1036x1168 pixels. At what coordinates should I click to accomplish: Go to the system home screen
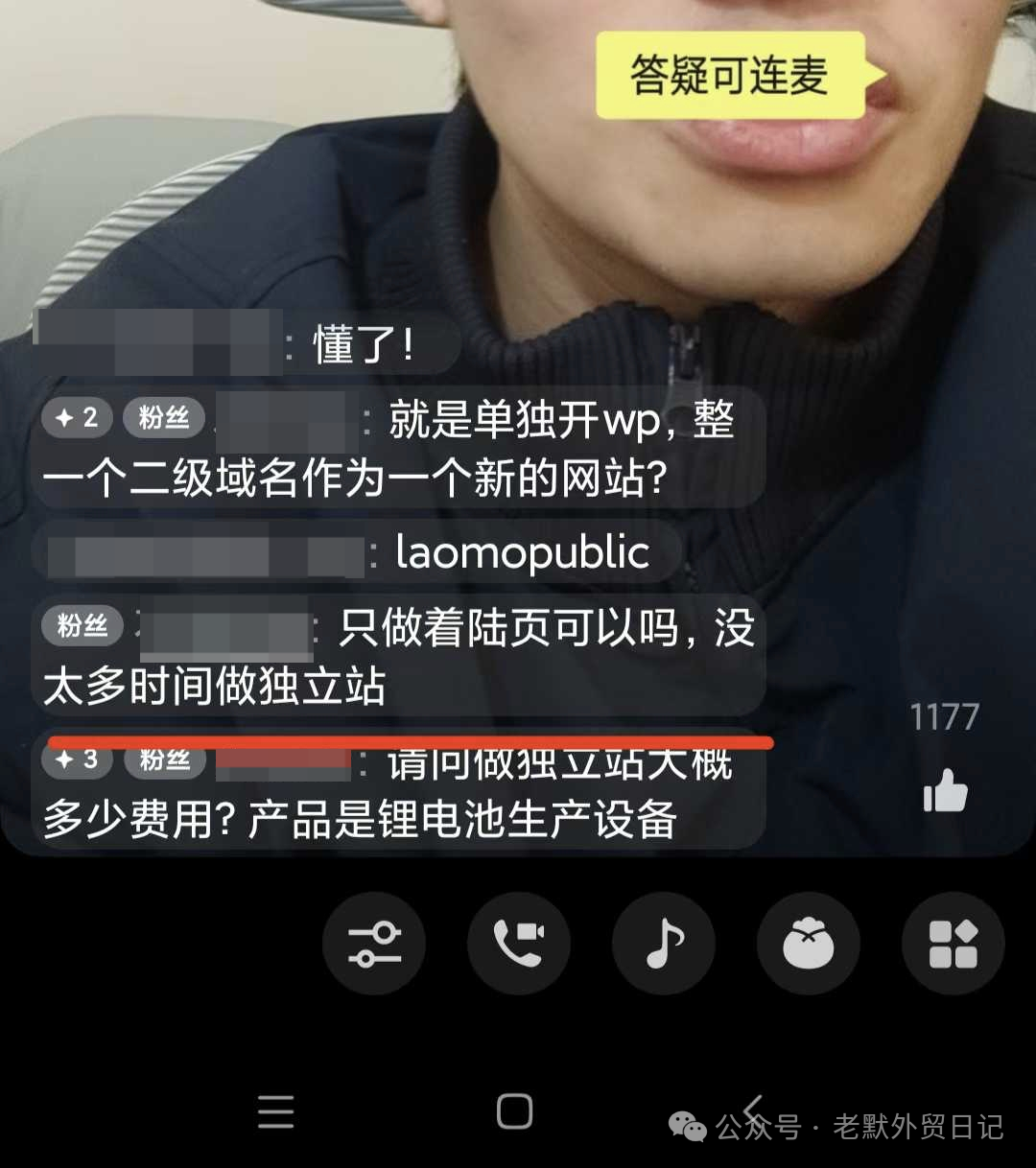(515, 1112)
